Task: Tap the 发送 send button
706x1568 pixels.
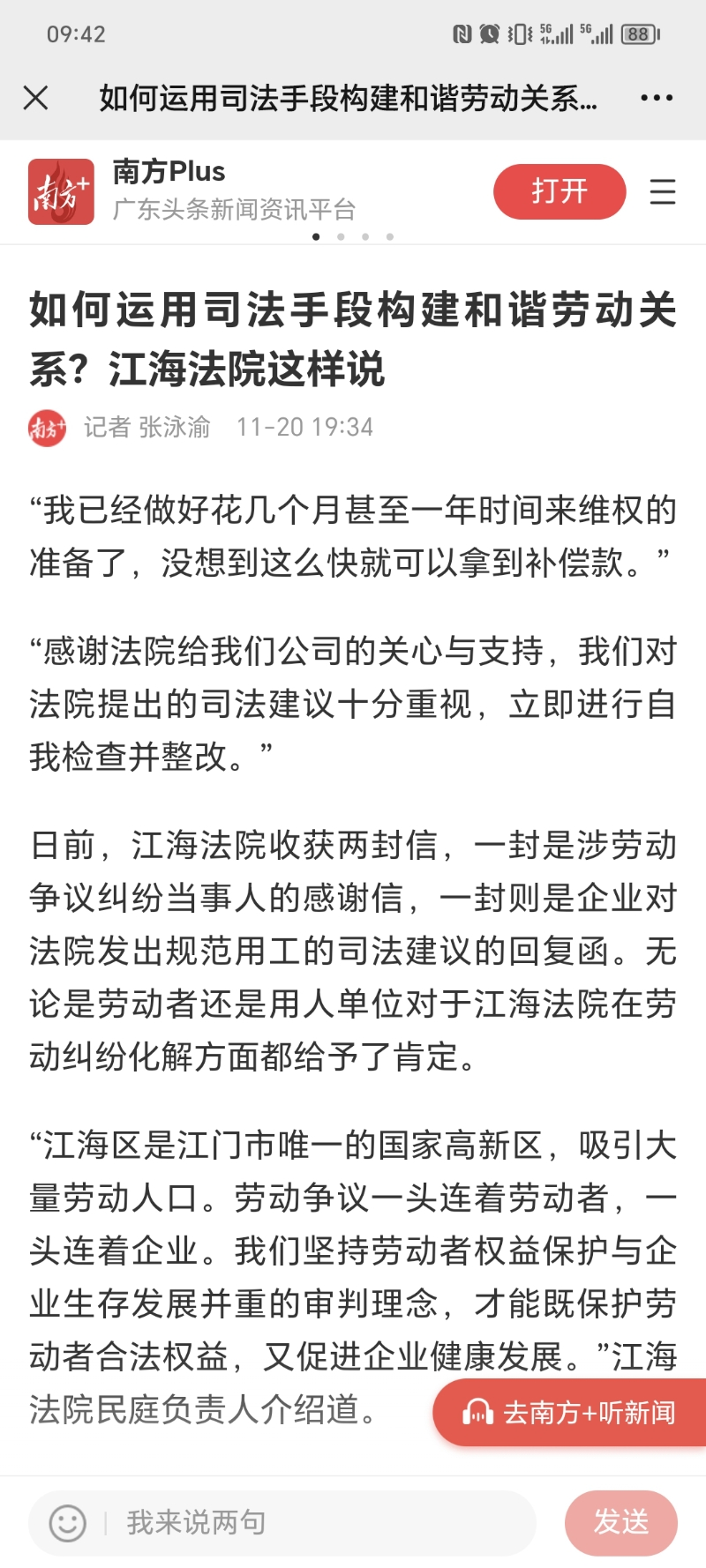Action: click(621, 1523)
